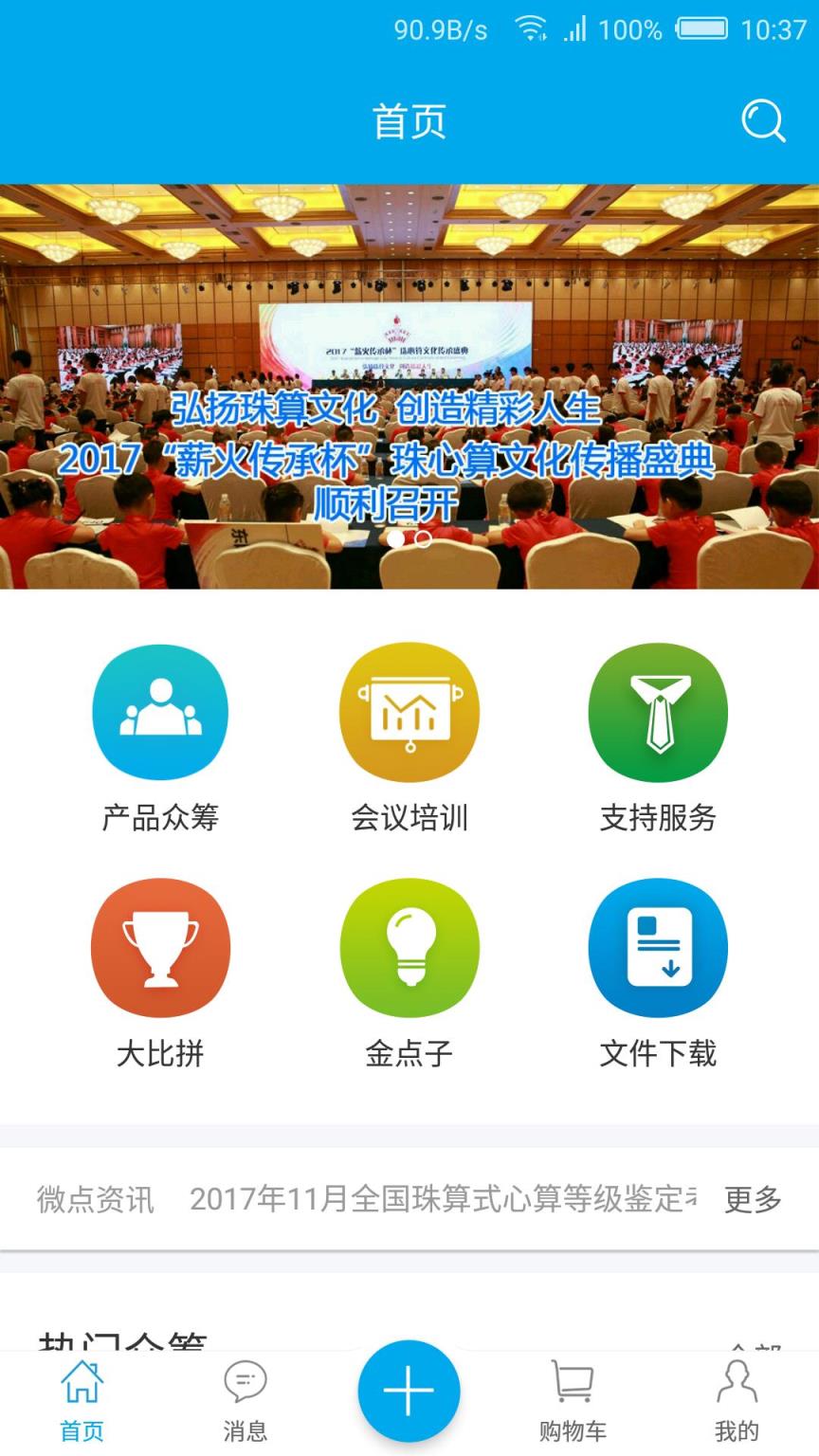Image resolution: width=819 pixels, height=1456 pixels.
Task: Tap the 大比拼 trophy competition icon
Action: click(x=159, y=948)
